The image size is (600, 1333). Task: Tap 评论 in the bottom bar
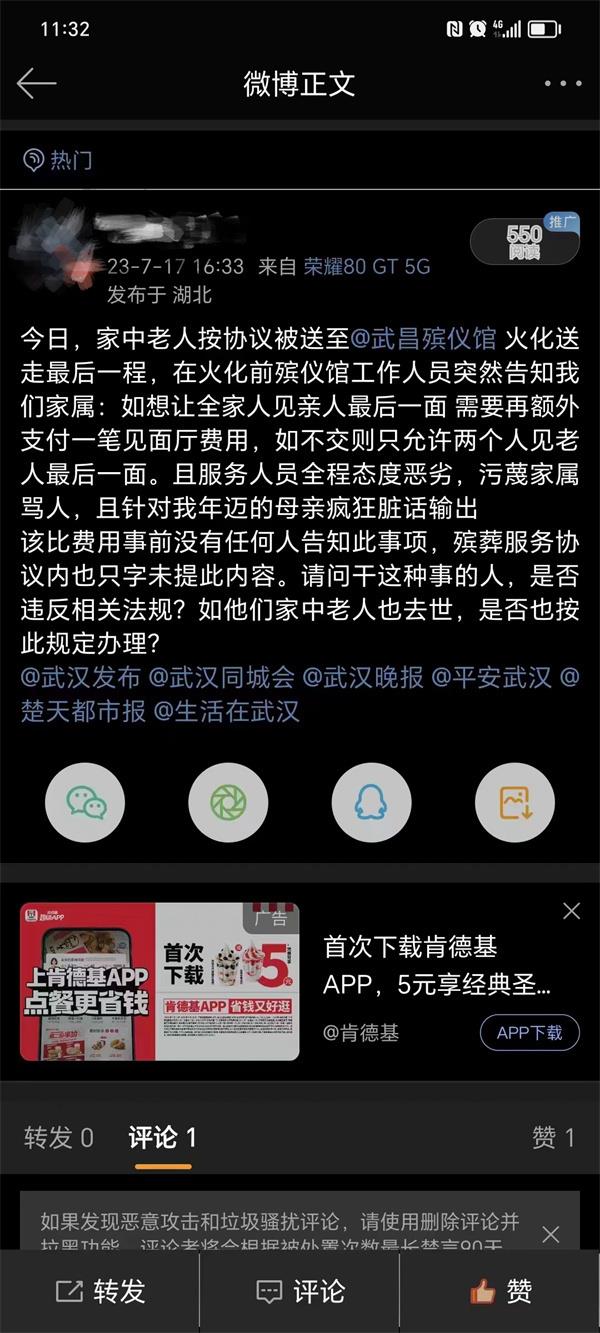tap(300, 1291)
